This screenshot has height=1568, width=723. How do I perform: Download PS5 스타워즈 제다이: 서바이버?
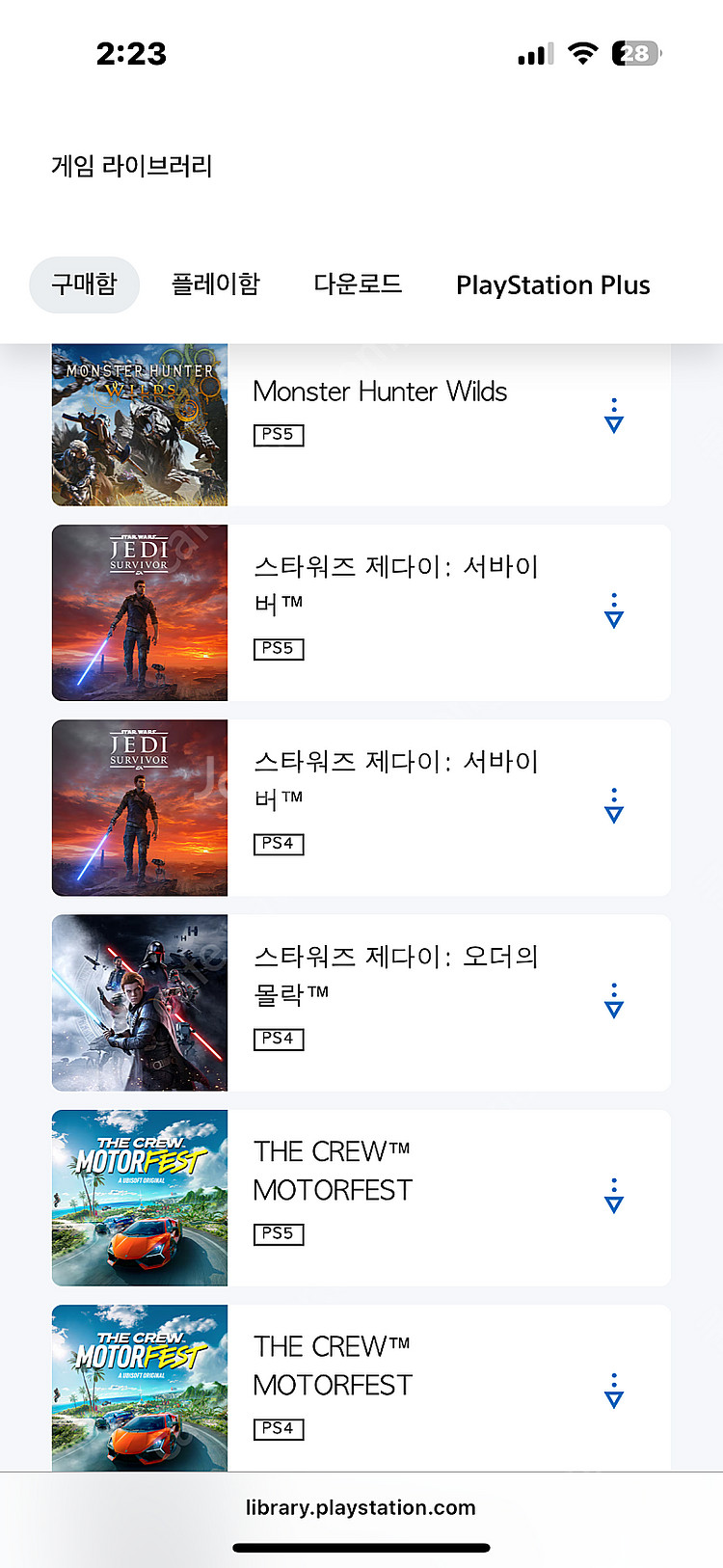pyautogui.click(x=614, y=611)
